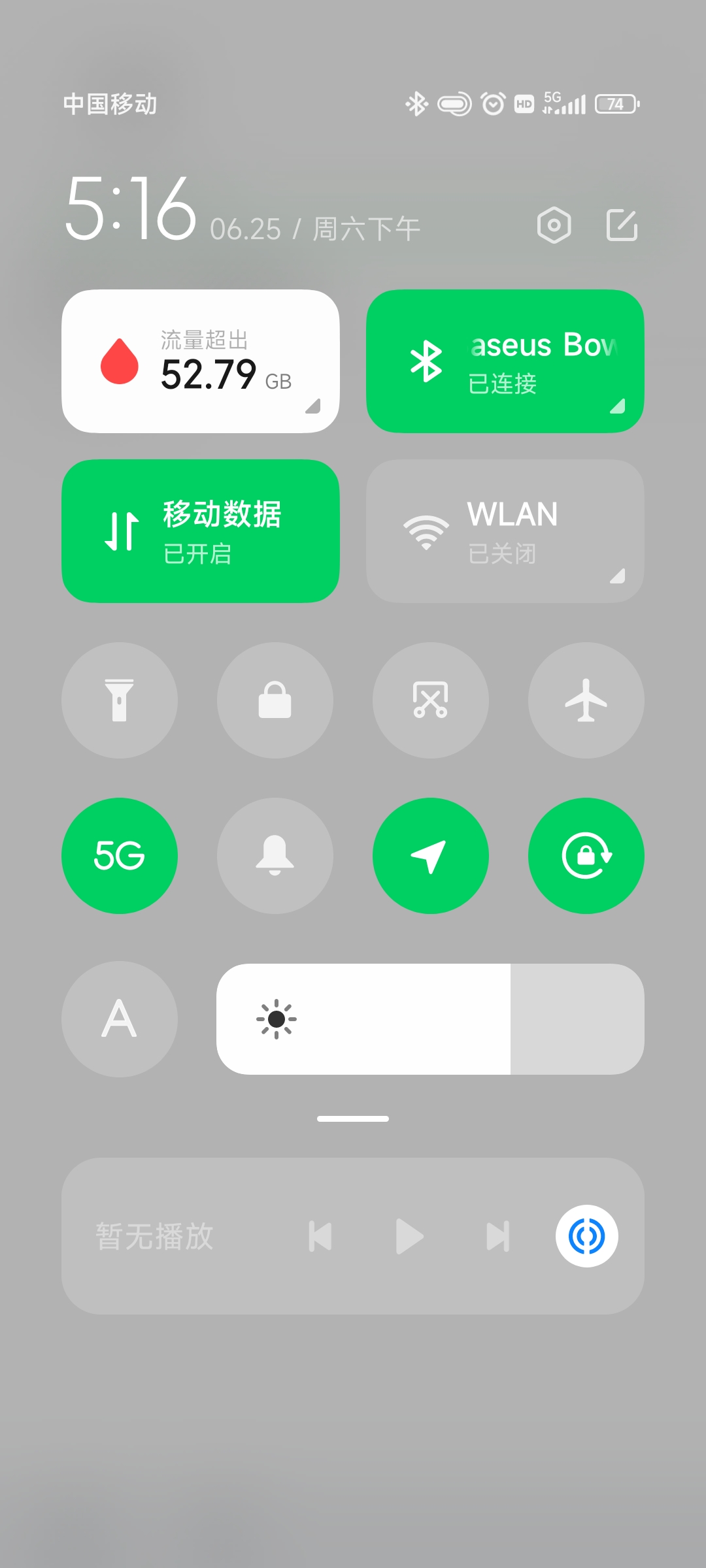Skip to previous track in media card
The image size is (706, 1568).
[320, 1236]
